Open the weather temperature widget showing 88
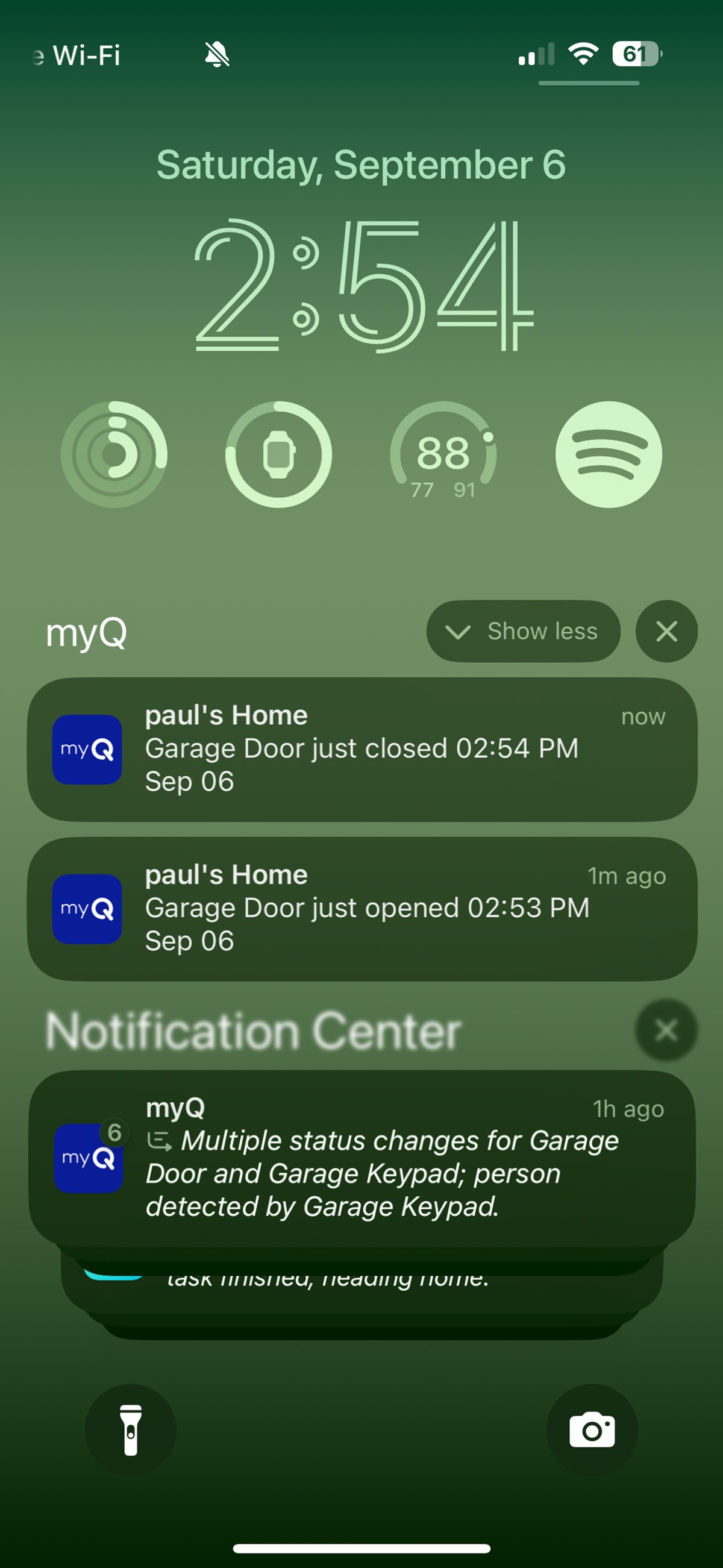Image resolution: width=723 pixels, height=1568 pixels. click(x=443, y=454)
